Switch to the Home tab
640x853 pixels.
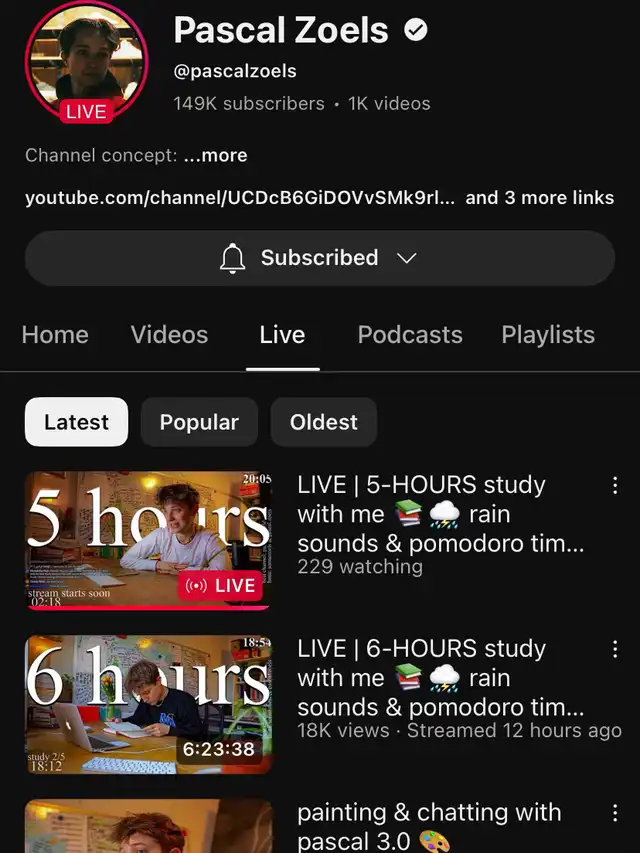(55, 335)
